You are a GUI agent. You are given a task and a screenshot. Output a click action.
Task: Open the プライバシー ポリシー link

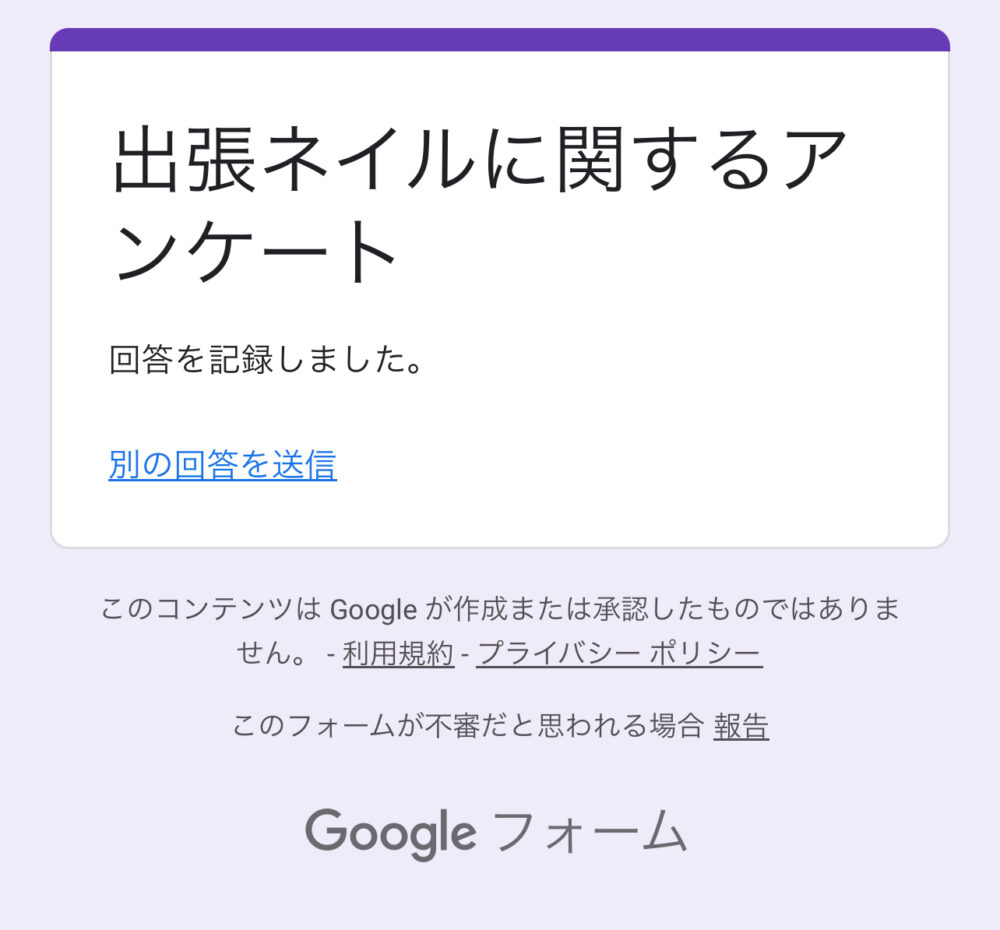coord(619,654)
